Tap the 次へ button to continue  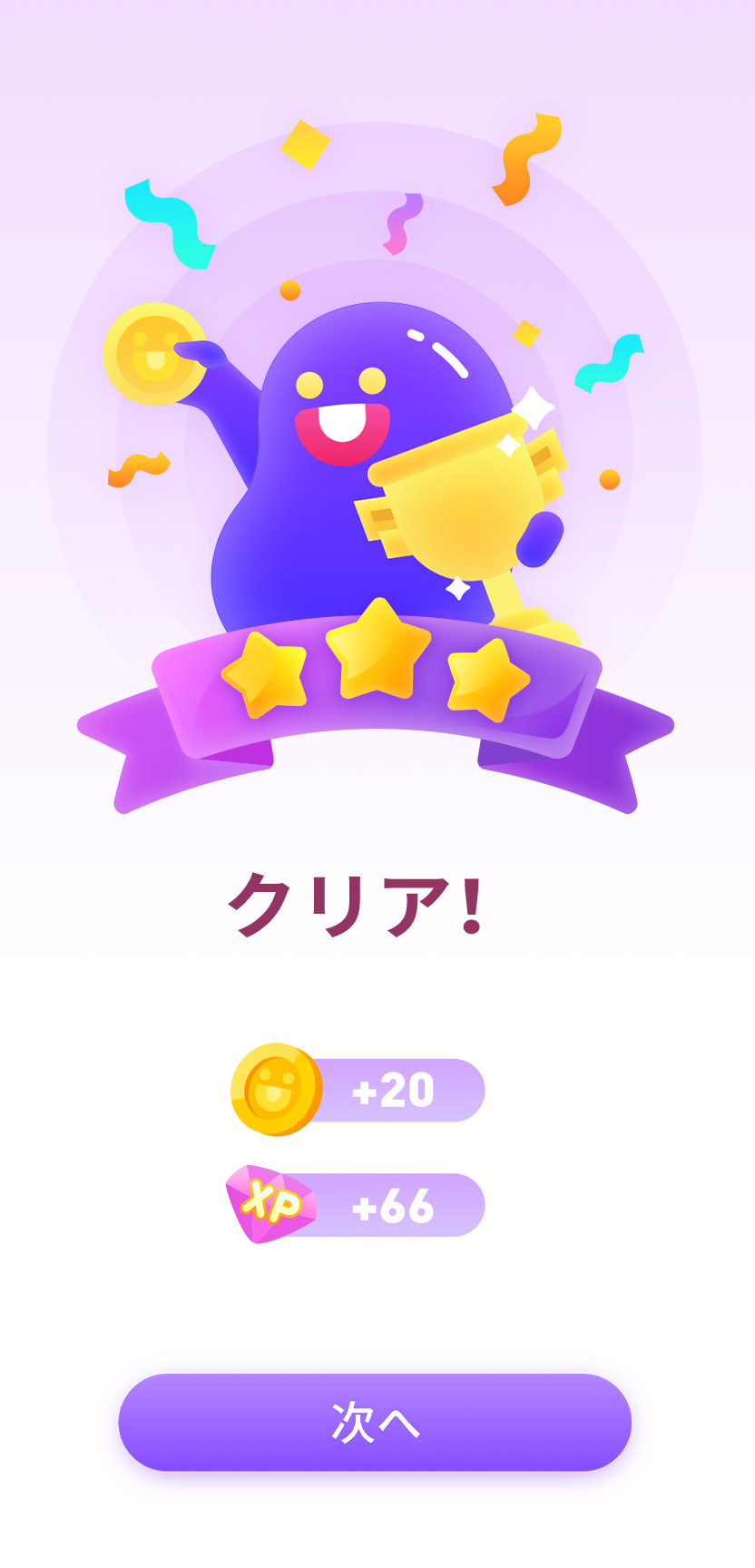click(x=375, y=1421)
